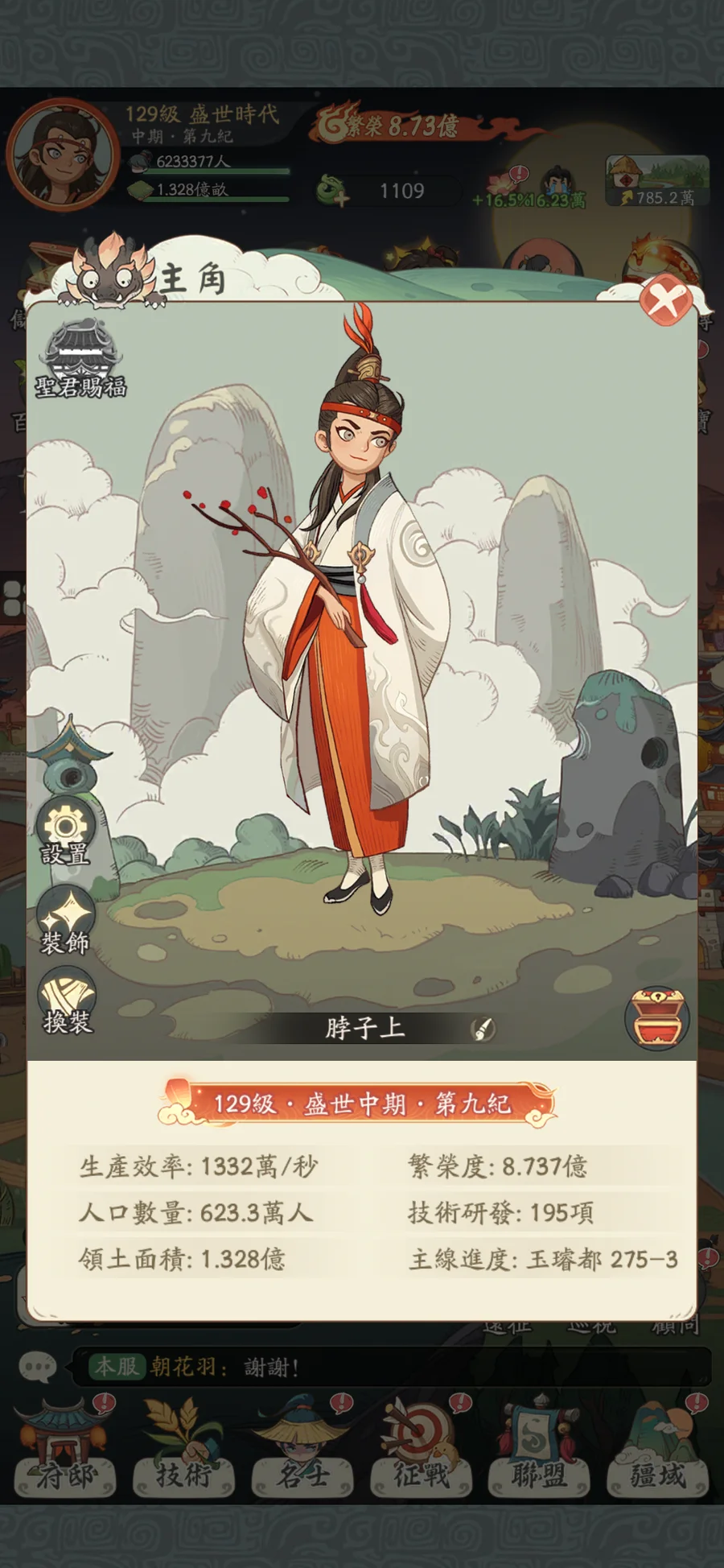Open the treasure chest icon
724x1568 pixels.
(x=657, y=1018)
